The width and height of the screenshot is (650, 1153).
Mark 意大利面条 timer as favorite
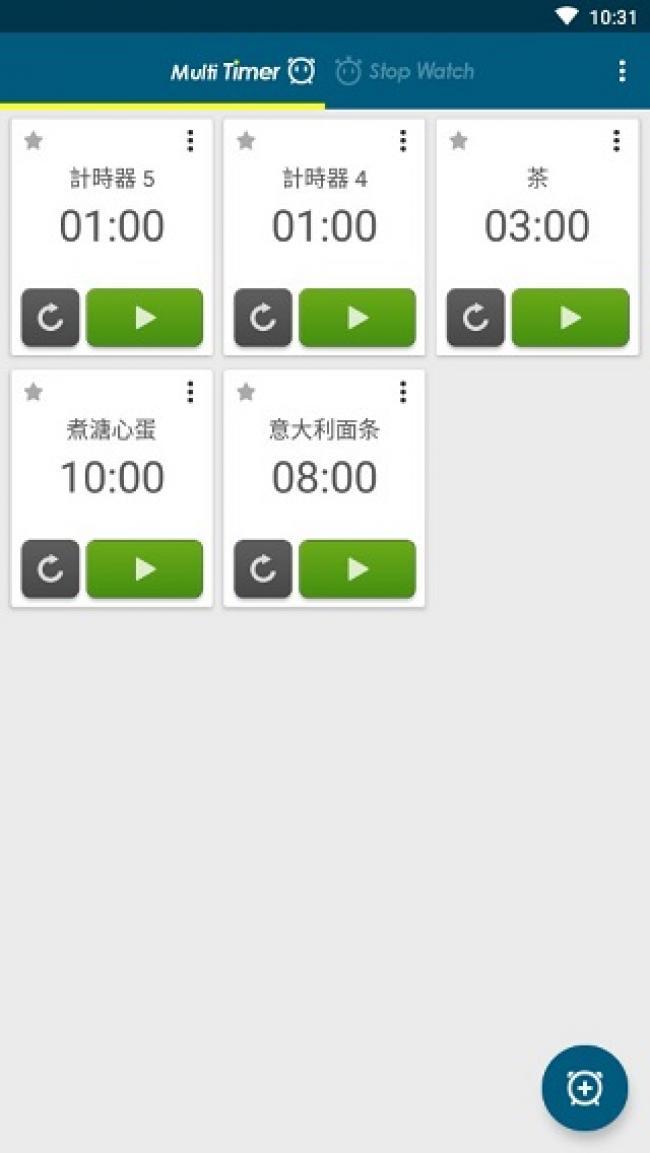pyautogui.click(x=246, y=392)
